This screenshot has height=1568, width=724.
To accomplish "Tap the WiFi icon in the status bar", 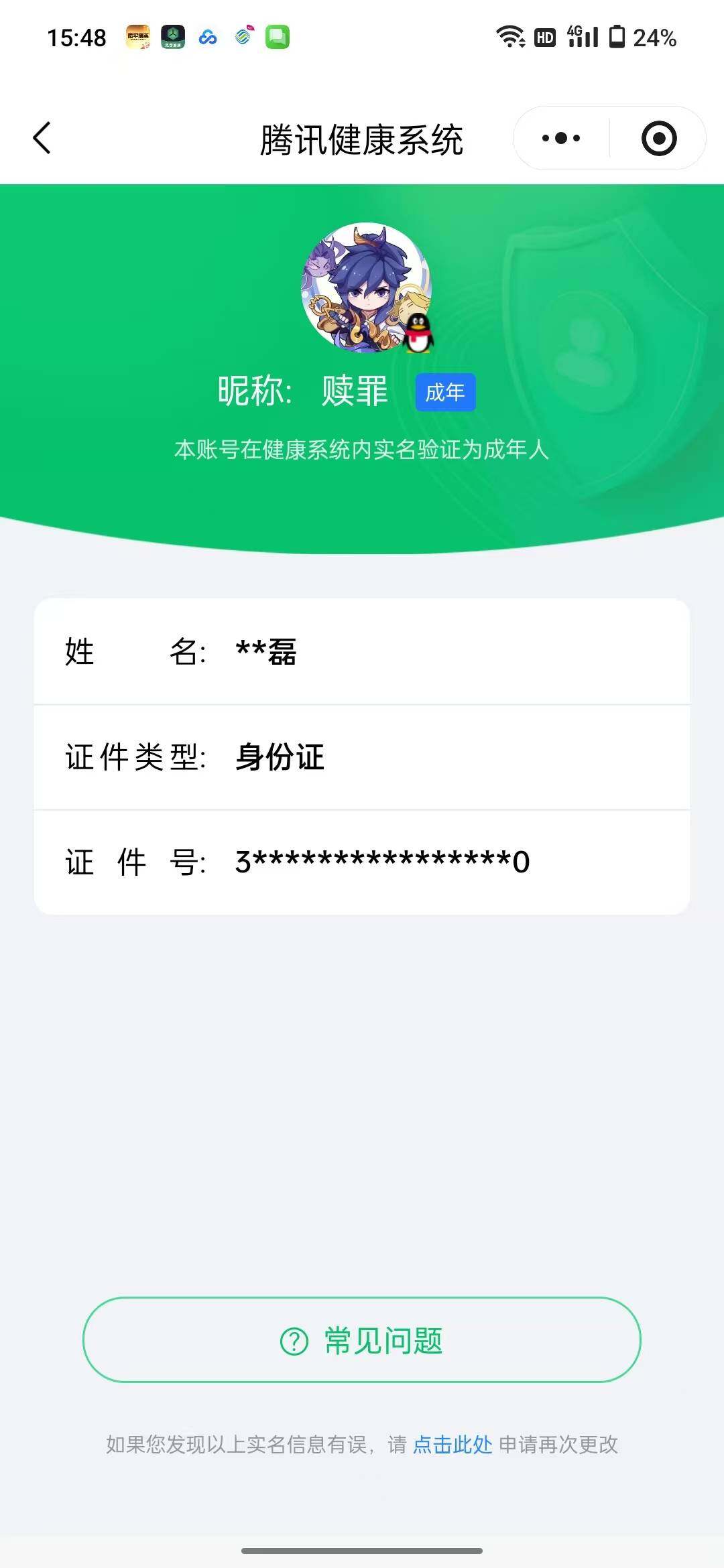I will pyautogui.click(x=511, y=38).
